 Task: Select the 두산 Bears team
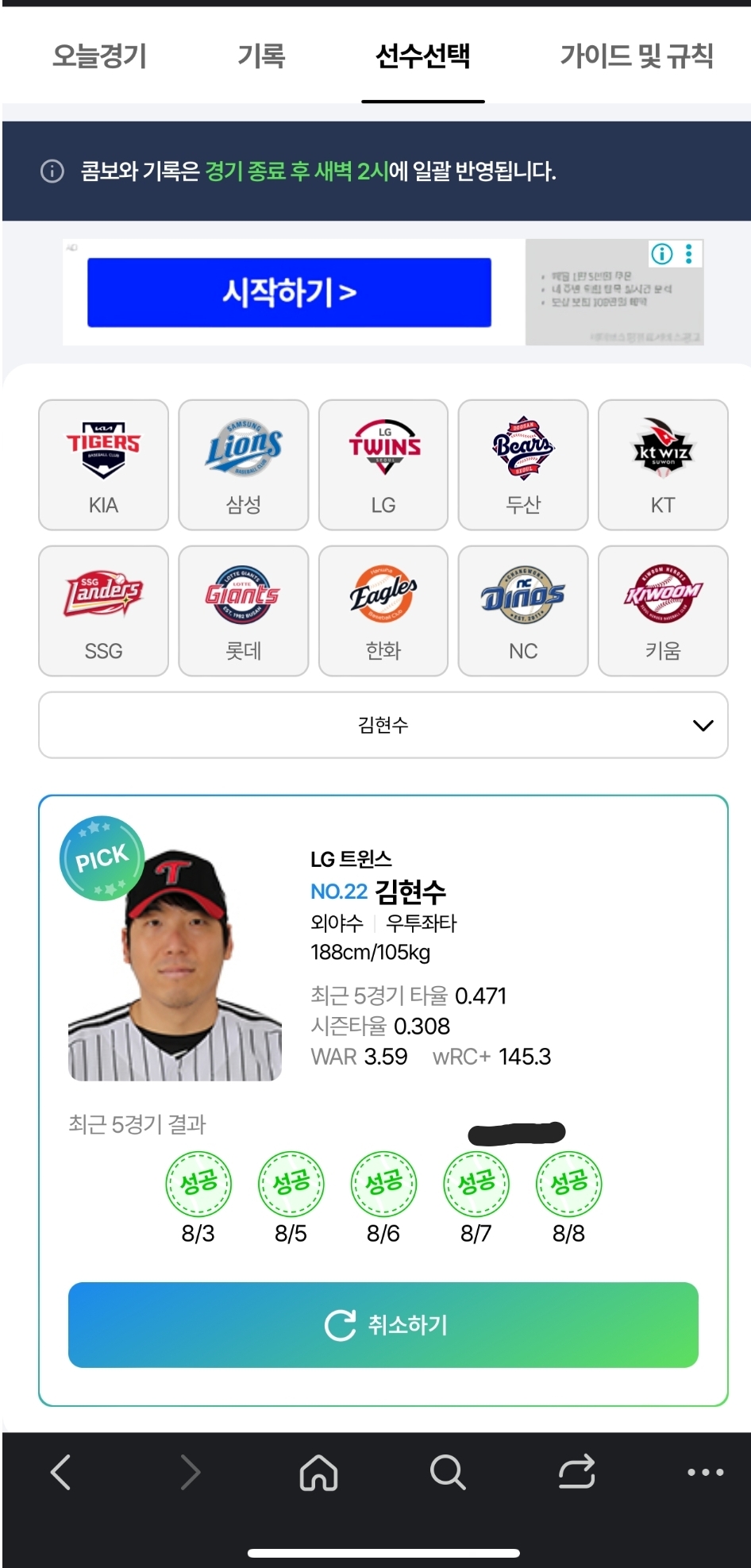[523, 464]
